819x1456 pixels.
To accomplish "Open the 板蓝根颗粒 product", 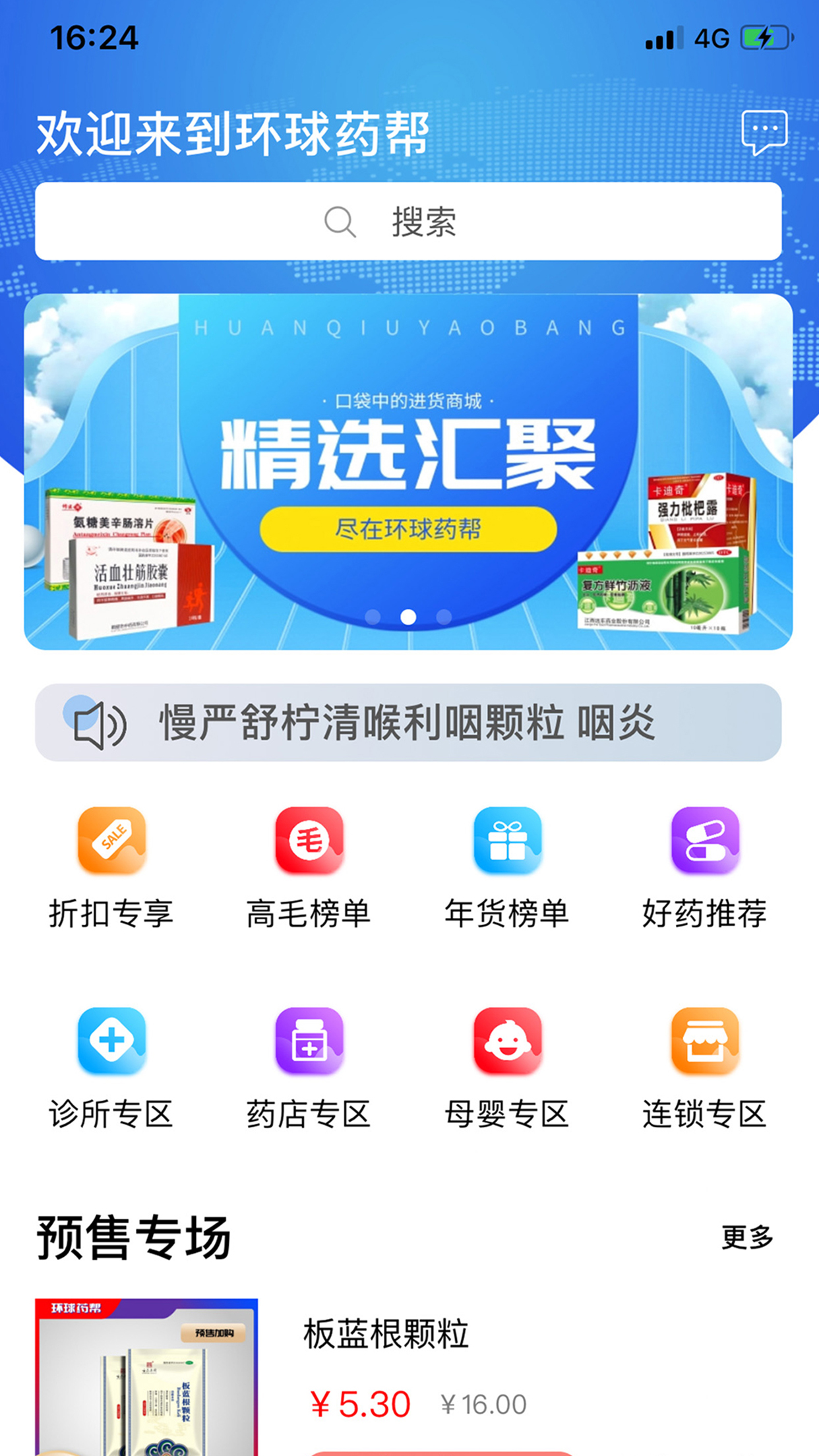I will point(386,1335).
